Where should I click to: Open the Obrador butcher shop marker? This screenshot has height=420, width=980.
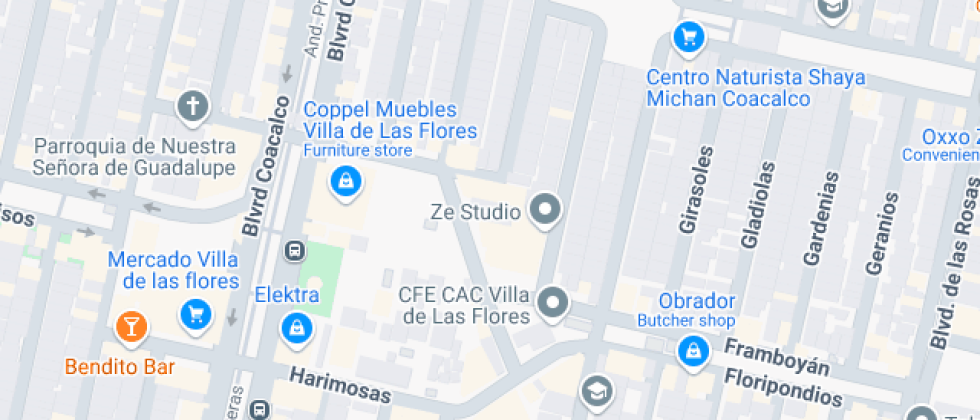click(x=693, y=352)
